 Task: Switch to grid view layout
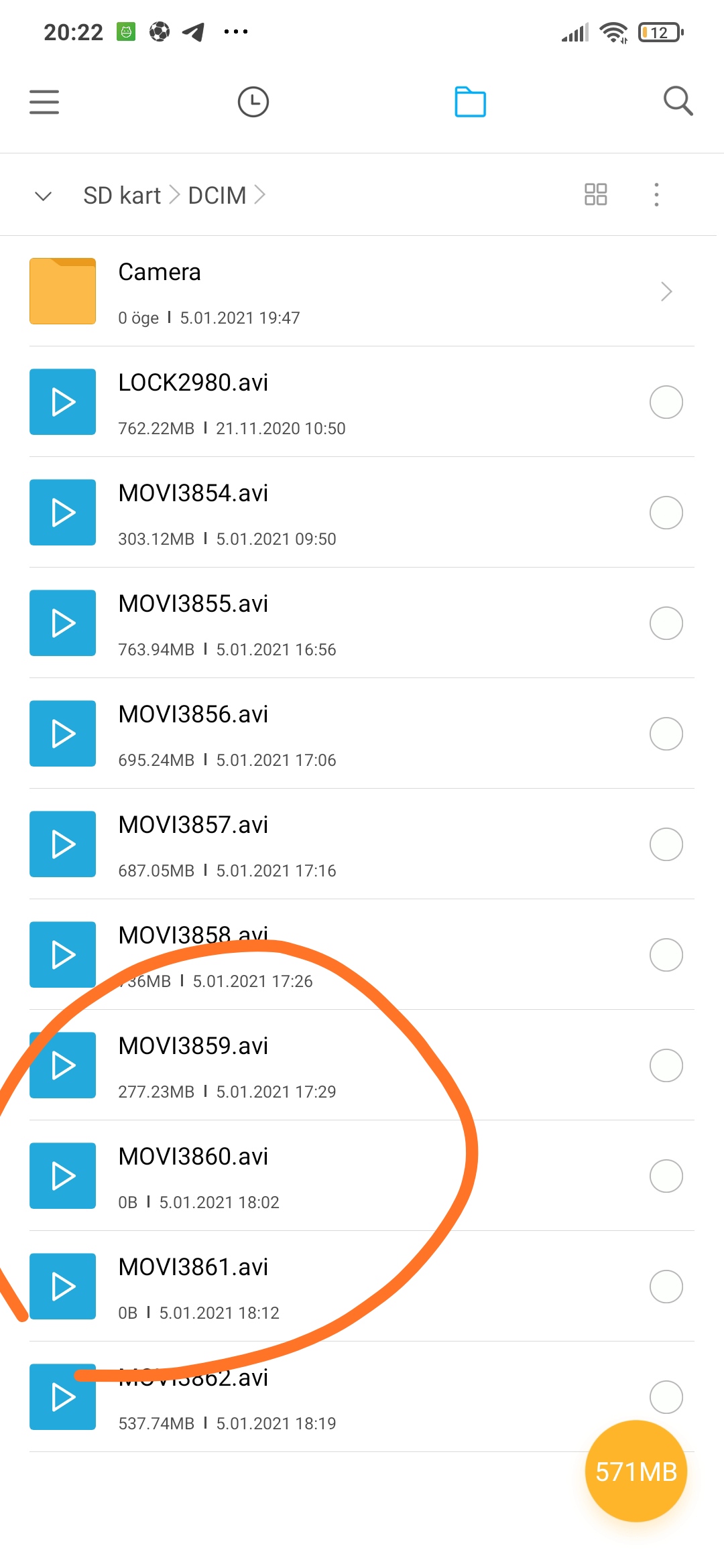(595, 194)
